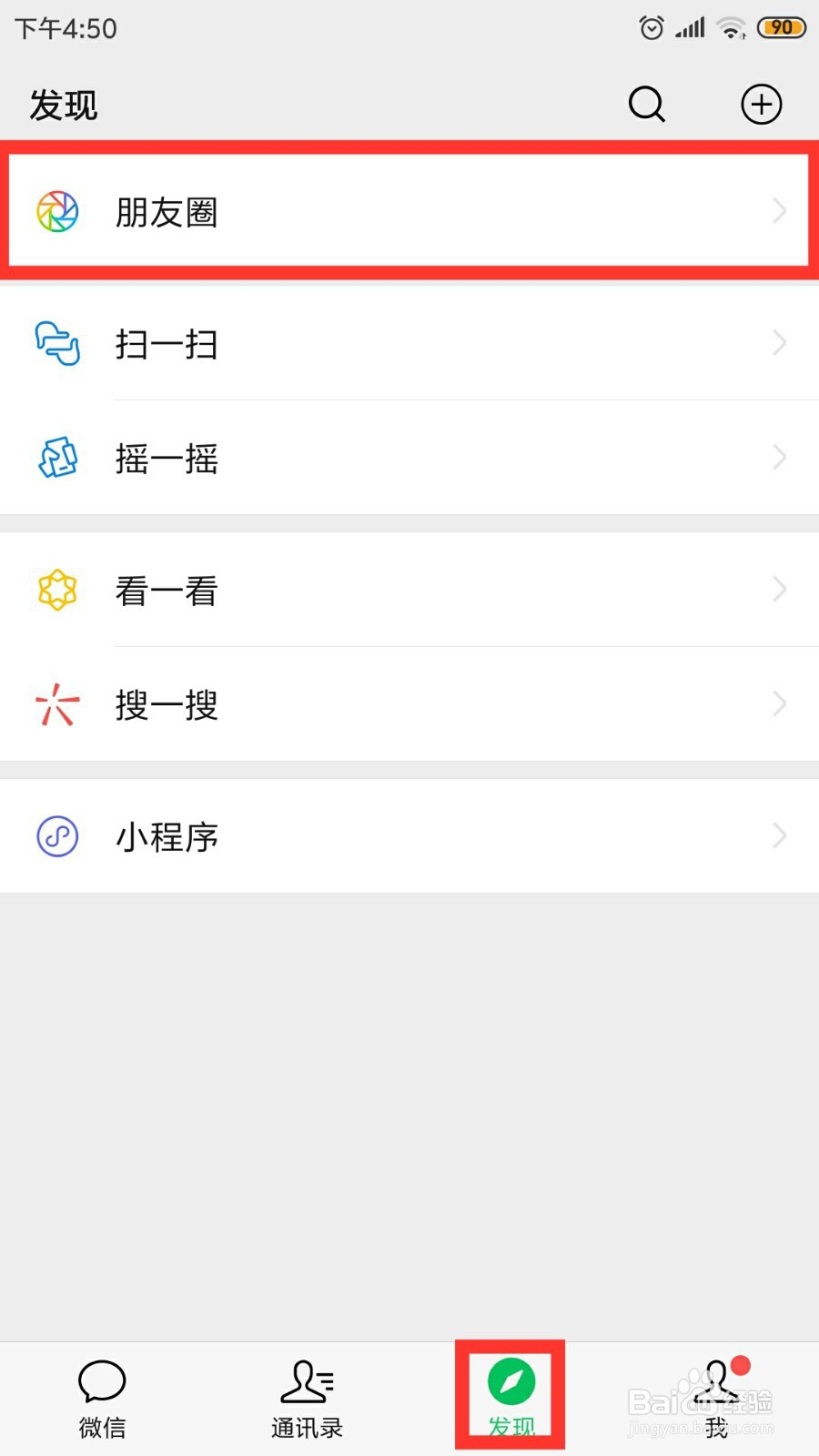Open 扫一扫 scanner

(x=409, y=343)
